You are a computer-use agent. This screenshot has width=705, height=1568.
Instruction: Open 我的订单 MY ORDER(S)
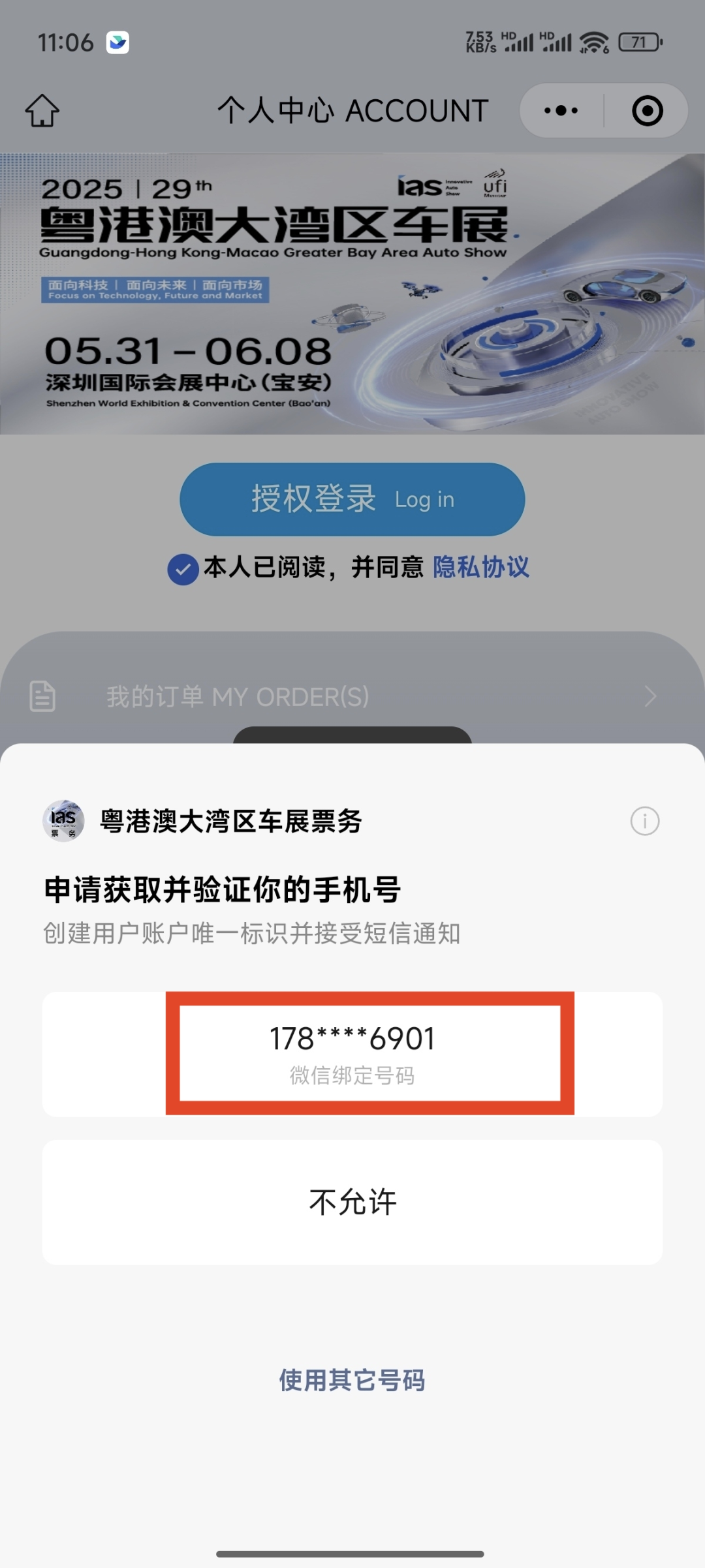pyautogui.click(x=352, y=697)
